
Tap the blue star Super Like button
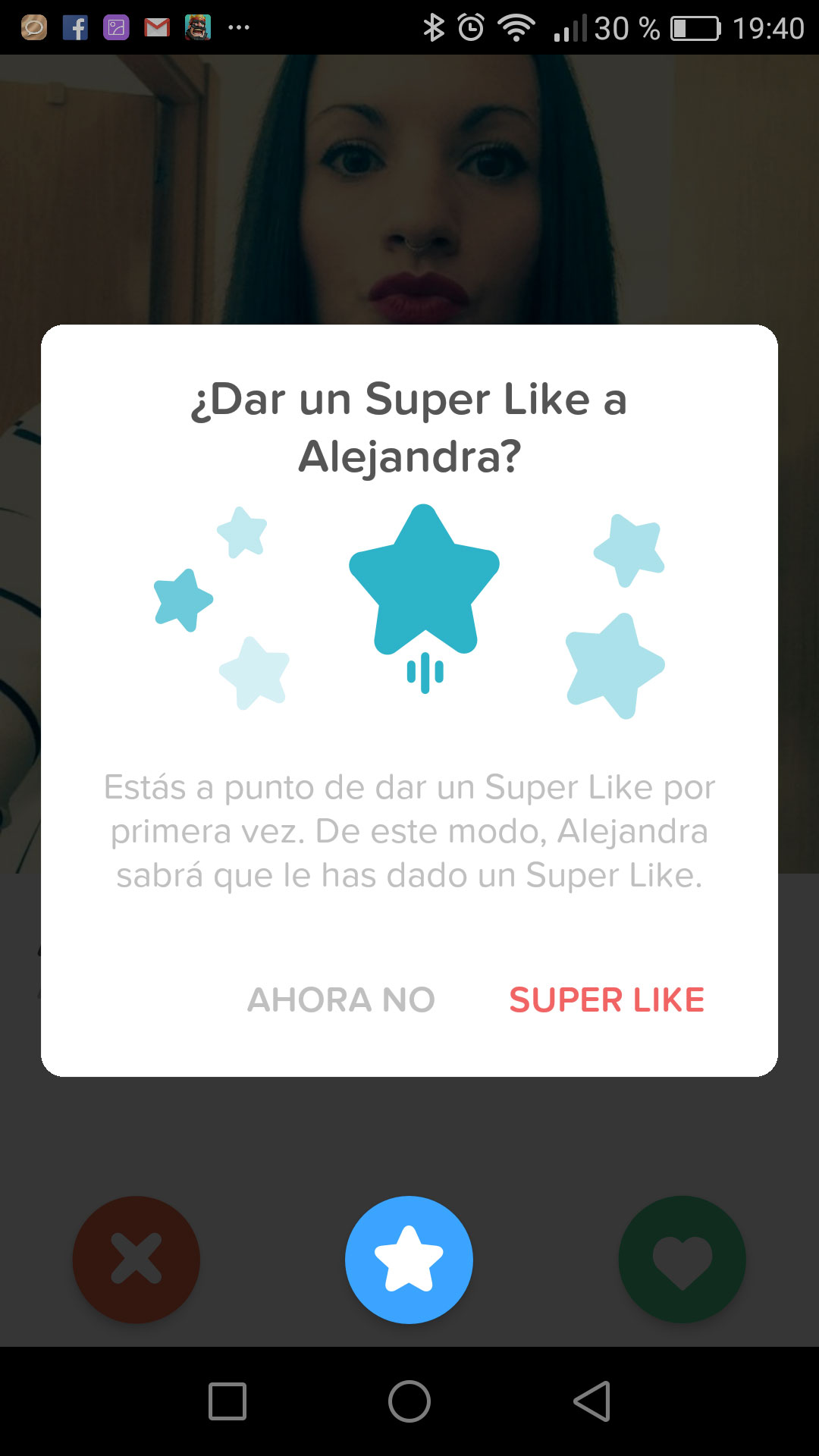click(x=409, y=1260)
